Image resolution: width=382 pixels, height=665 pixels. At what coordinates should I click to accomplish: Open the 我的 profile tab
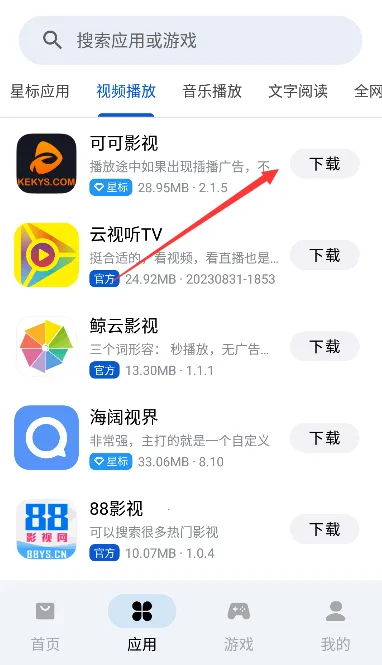[x=335, y=627]
